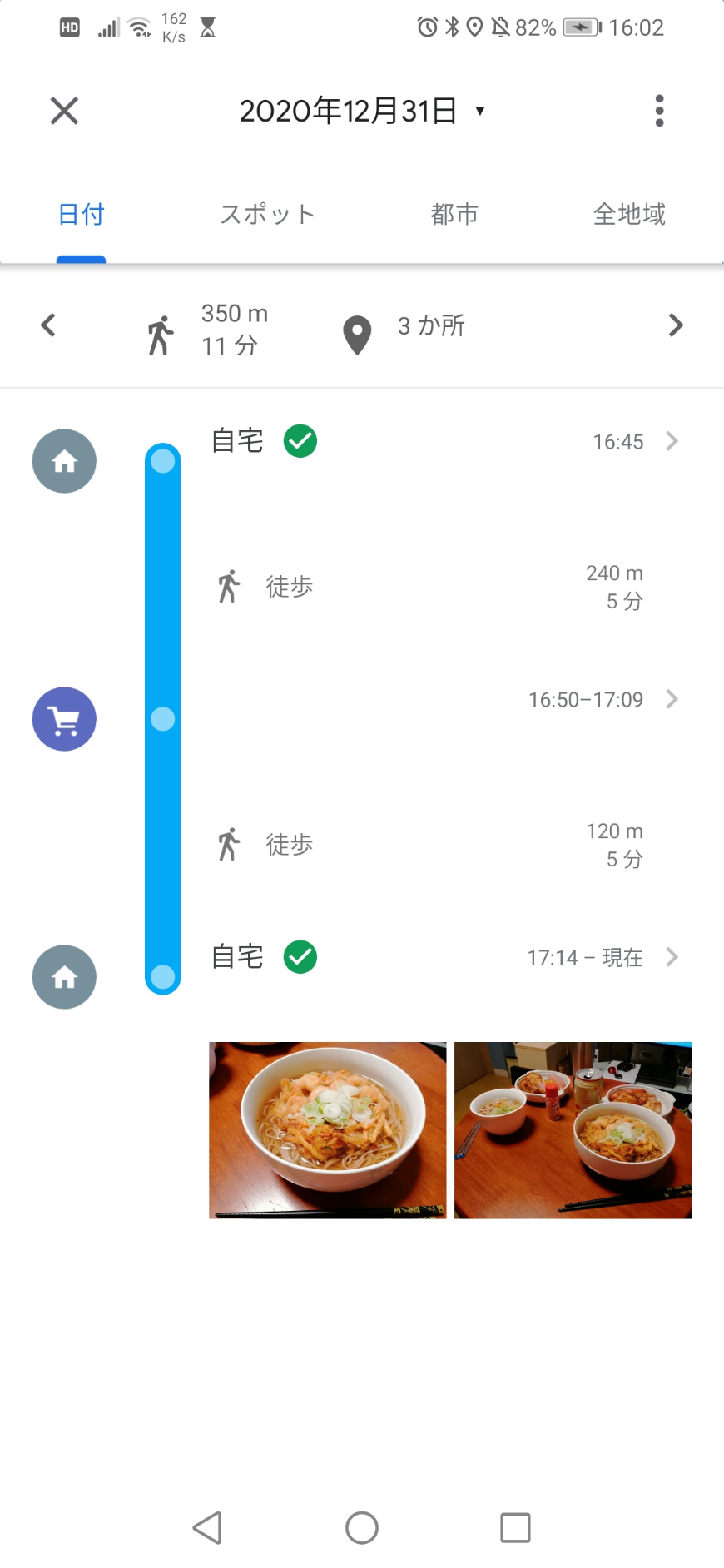Image resolution: width=724 pixels, height=1568 pixels.
Task: Open the photo of the dinner table
Action: pyautogui.click(x=573, y=1130)
